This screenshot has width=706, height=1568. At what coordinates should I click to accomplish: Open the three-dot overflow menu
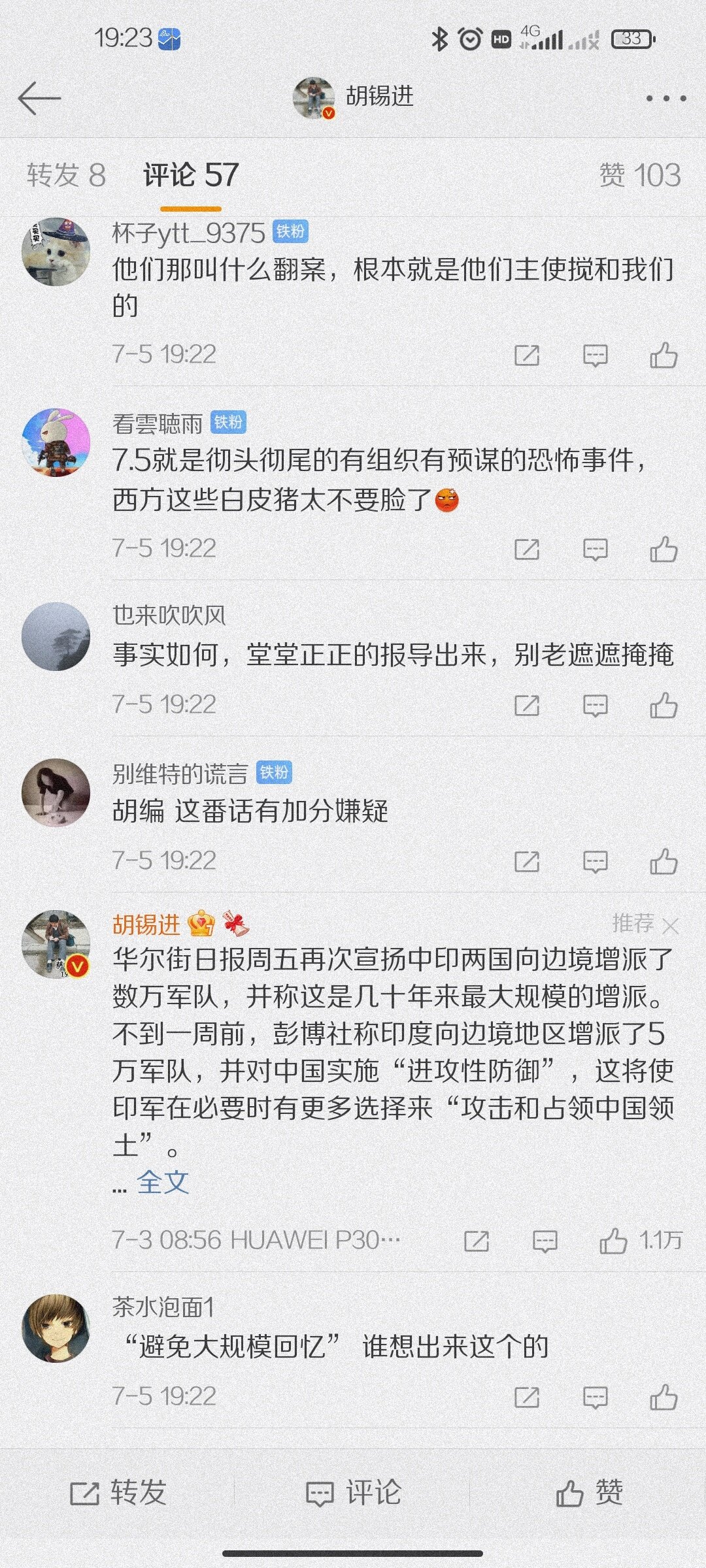[665, 99]
